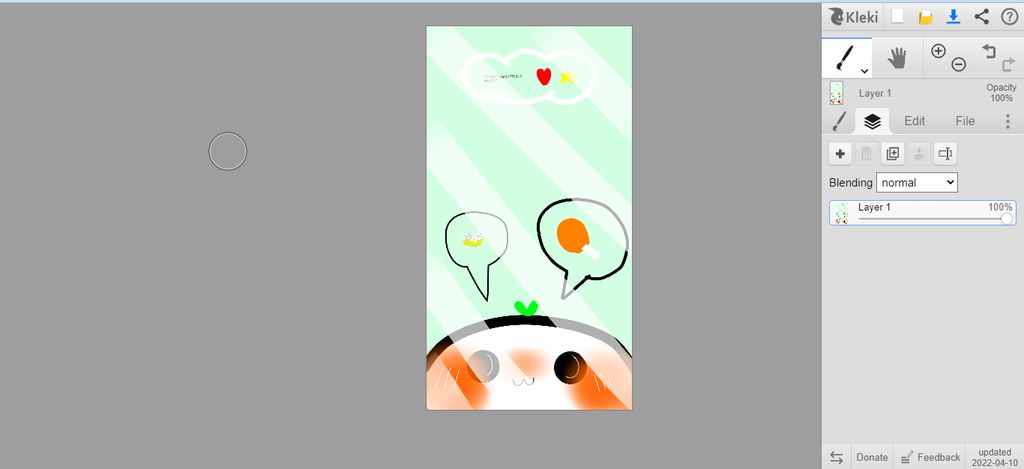1024x469 pixels.
Task: Zoom out of the canvas
Action: [x=958, y=65]
